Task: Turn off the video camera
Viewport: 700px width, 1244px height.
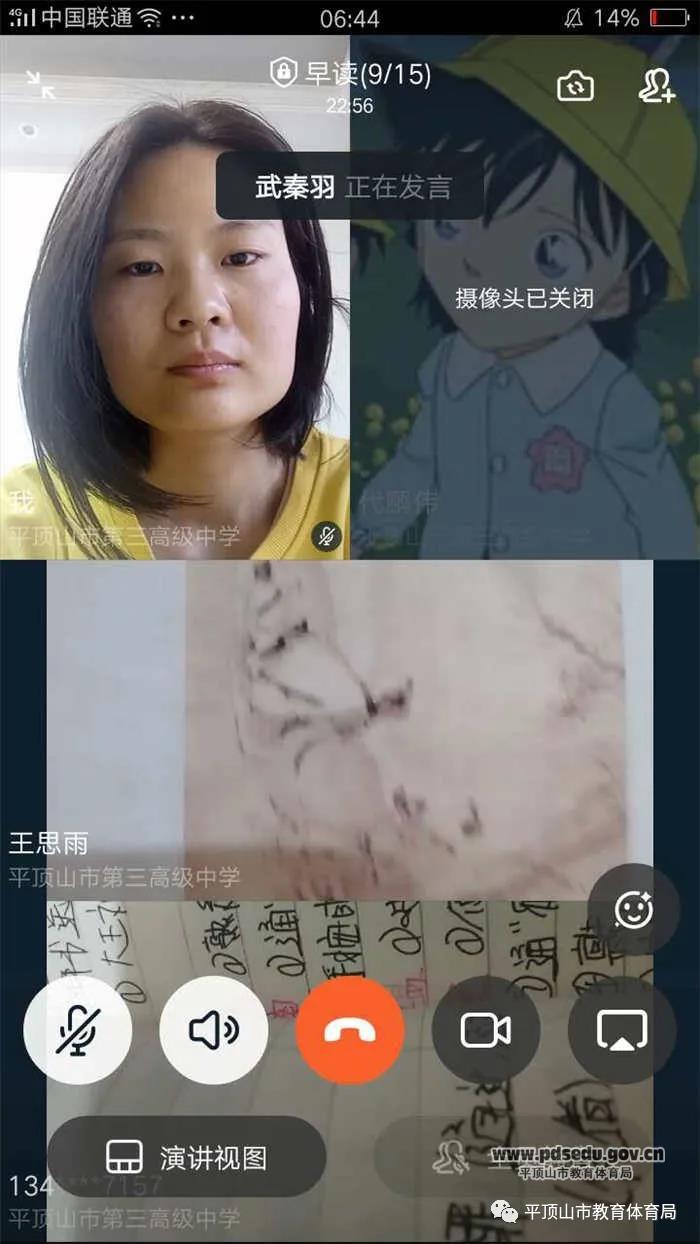Action: click(486, 1030)
